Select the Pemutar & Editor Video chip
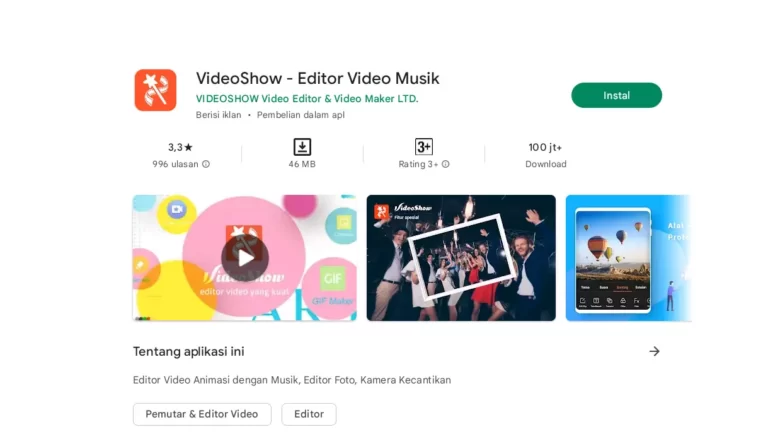Screen dimensions: 768x432 [x=201, y=414]
